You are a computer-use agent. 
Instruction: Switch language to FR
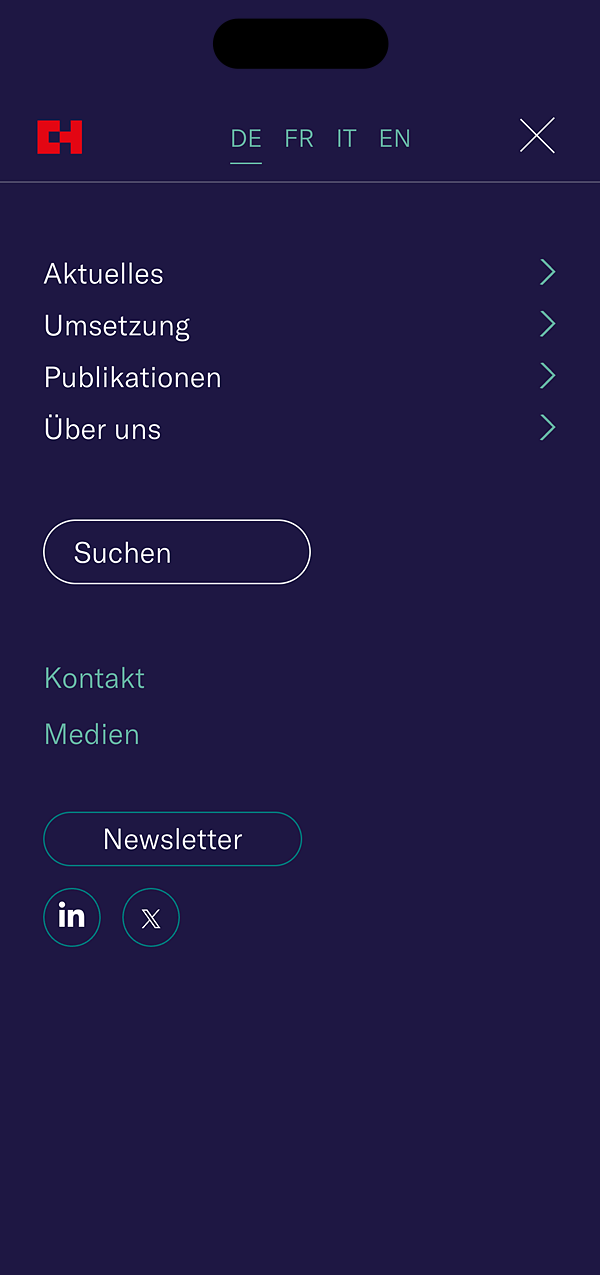tap(299, 138)
